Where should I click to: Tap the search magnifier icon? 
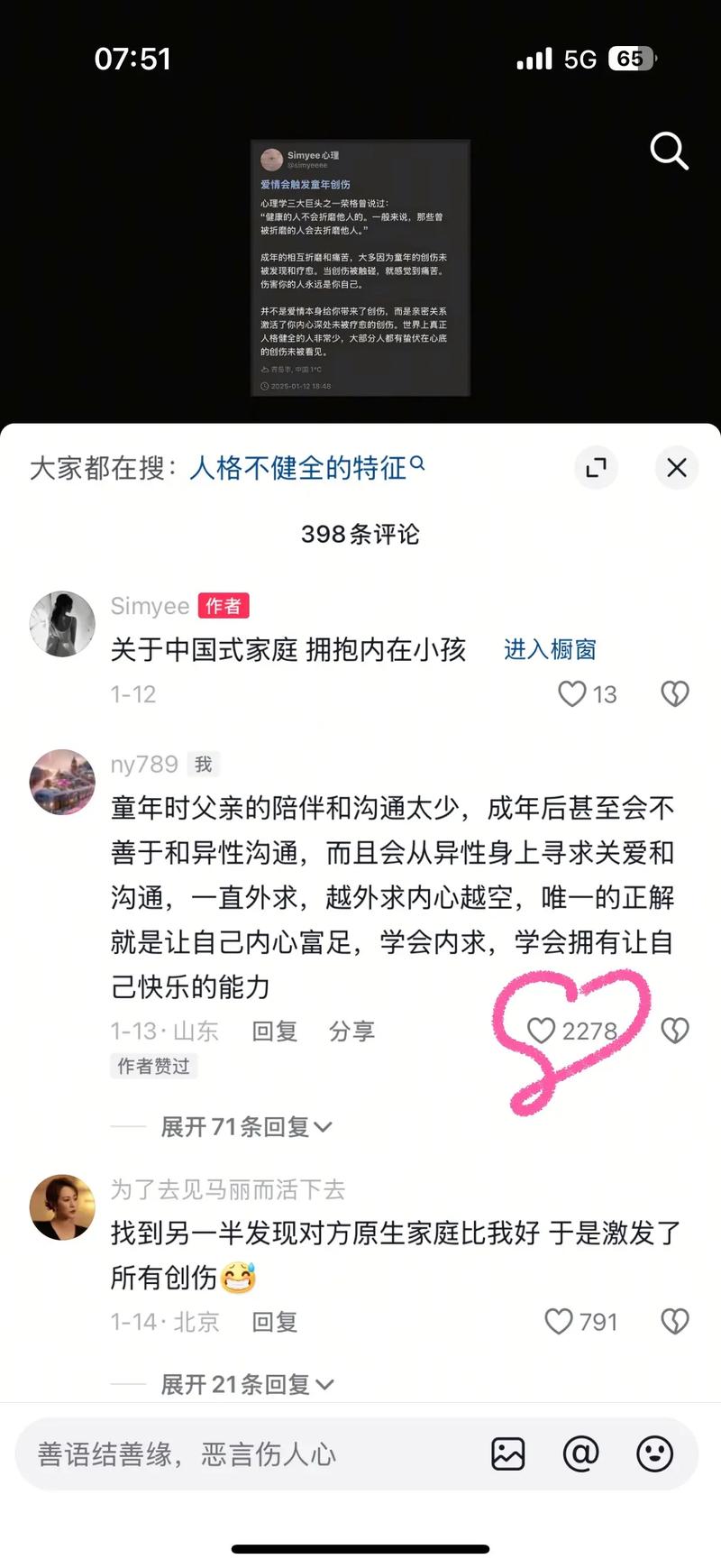[669, 151]
